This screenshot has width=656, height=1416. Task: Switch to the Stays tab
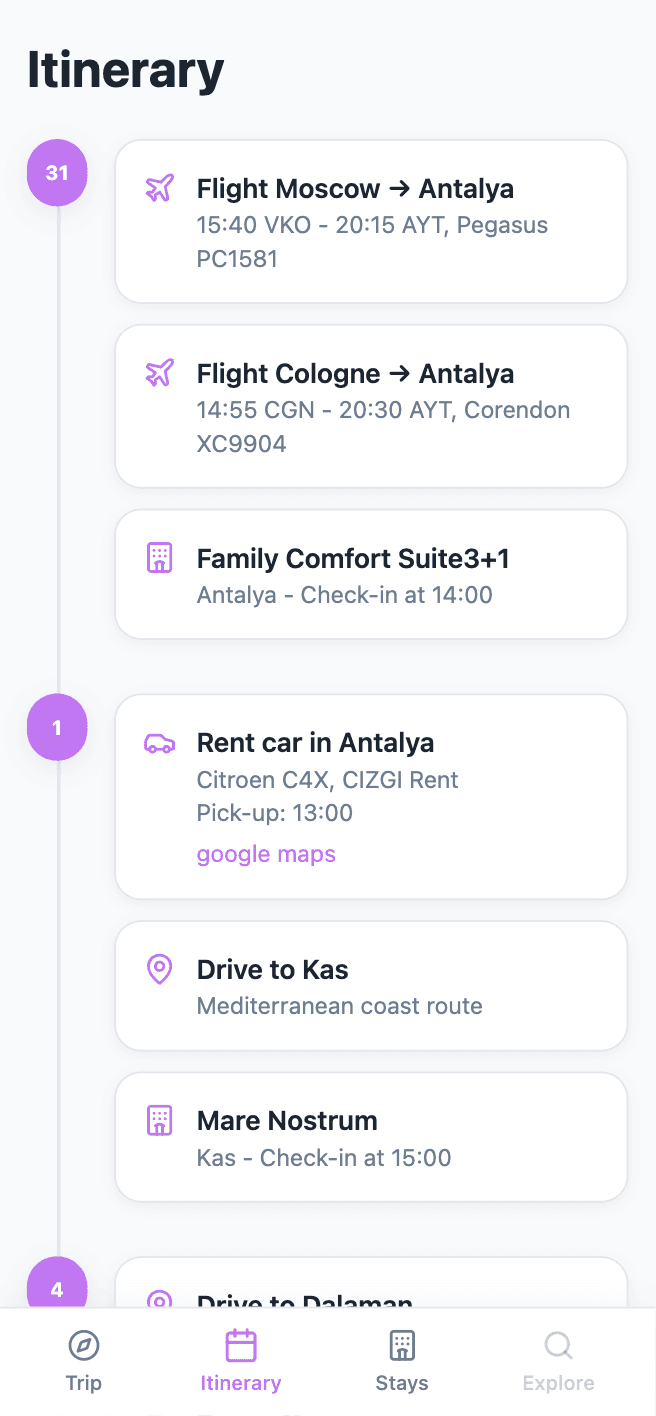pyautogui.click(x=402, y=1361)
